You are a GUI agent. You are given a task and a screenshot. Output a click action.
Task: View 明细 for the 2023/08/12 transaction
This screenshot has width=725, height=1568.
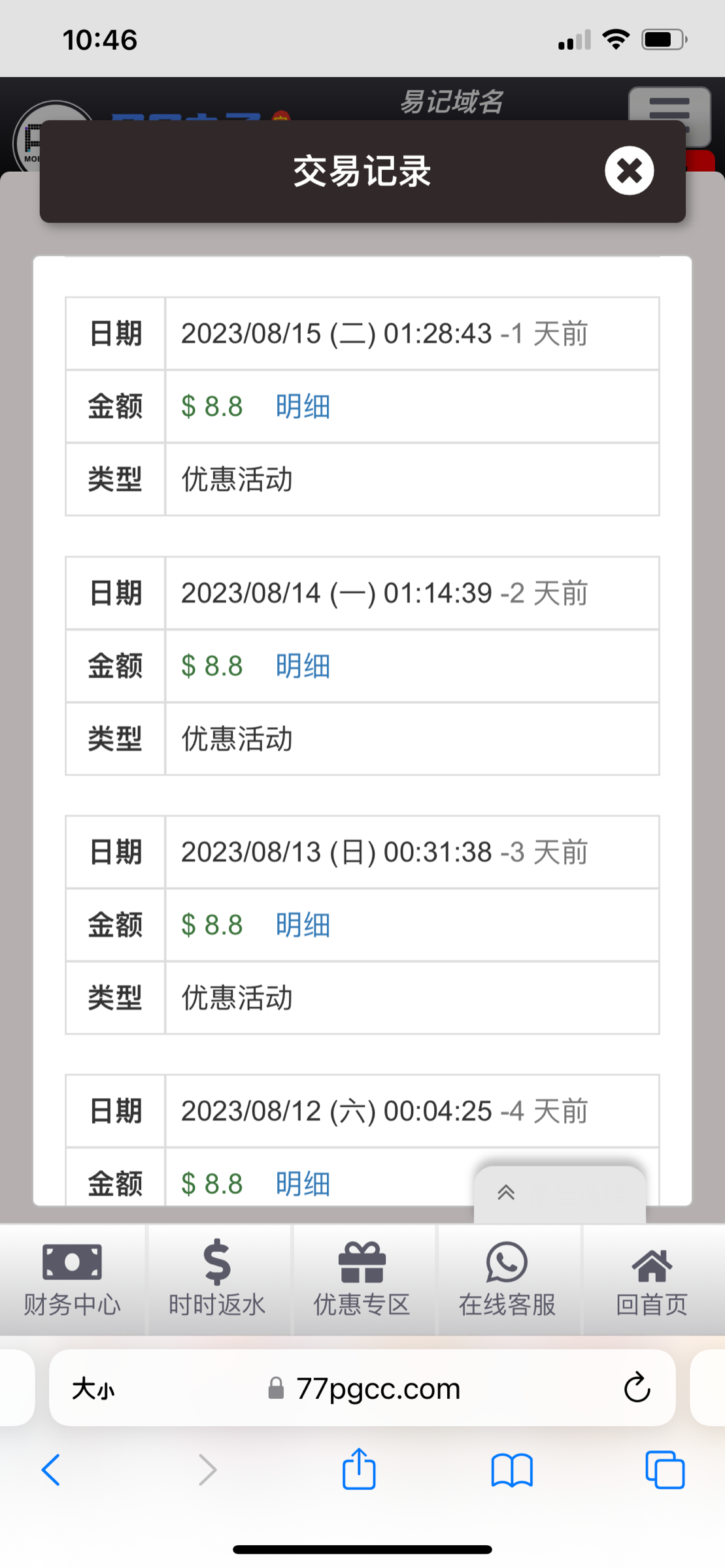point(301,1183)
